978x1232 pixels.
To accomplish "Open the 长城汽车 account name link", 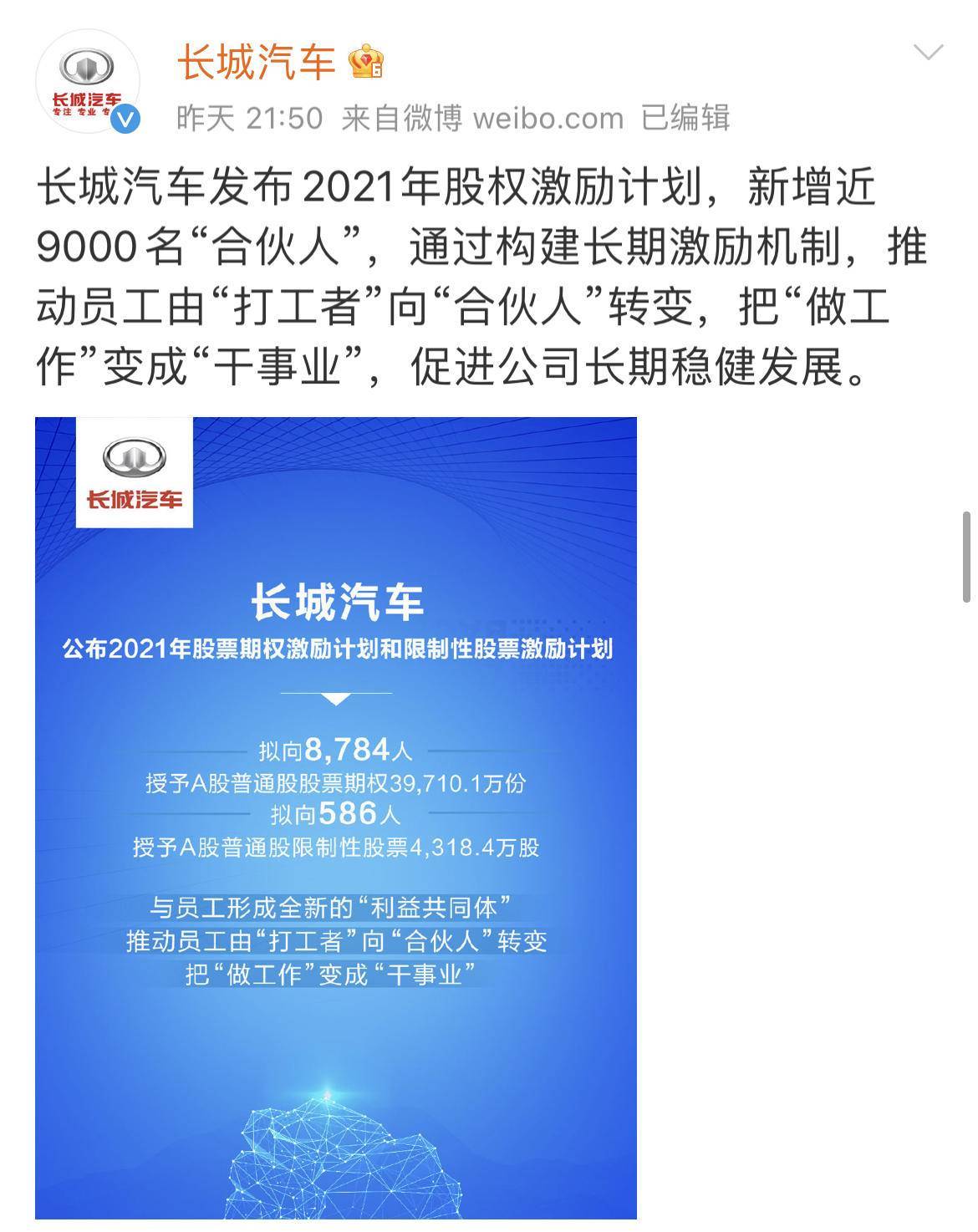I will [x=256, y=62].
